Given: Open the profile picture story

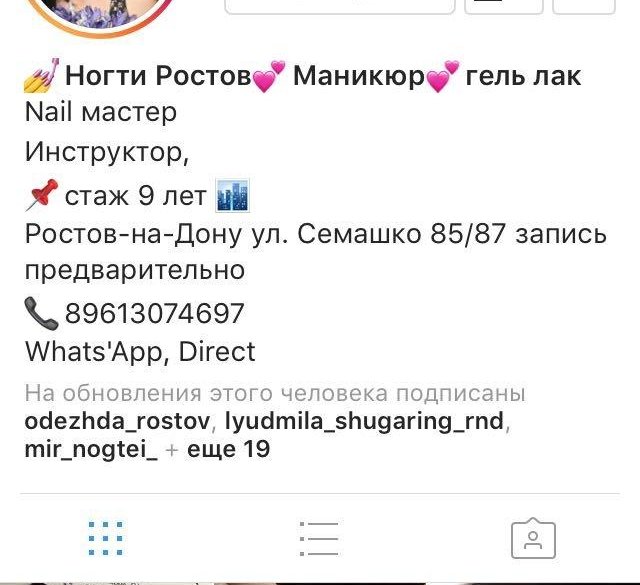Looking at the screenshot, I should 100,12.
